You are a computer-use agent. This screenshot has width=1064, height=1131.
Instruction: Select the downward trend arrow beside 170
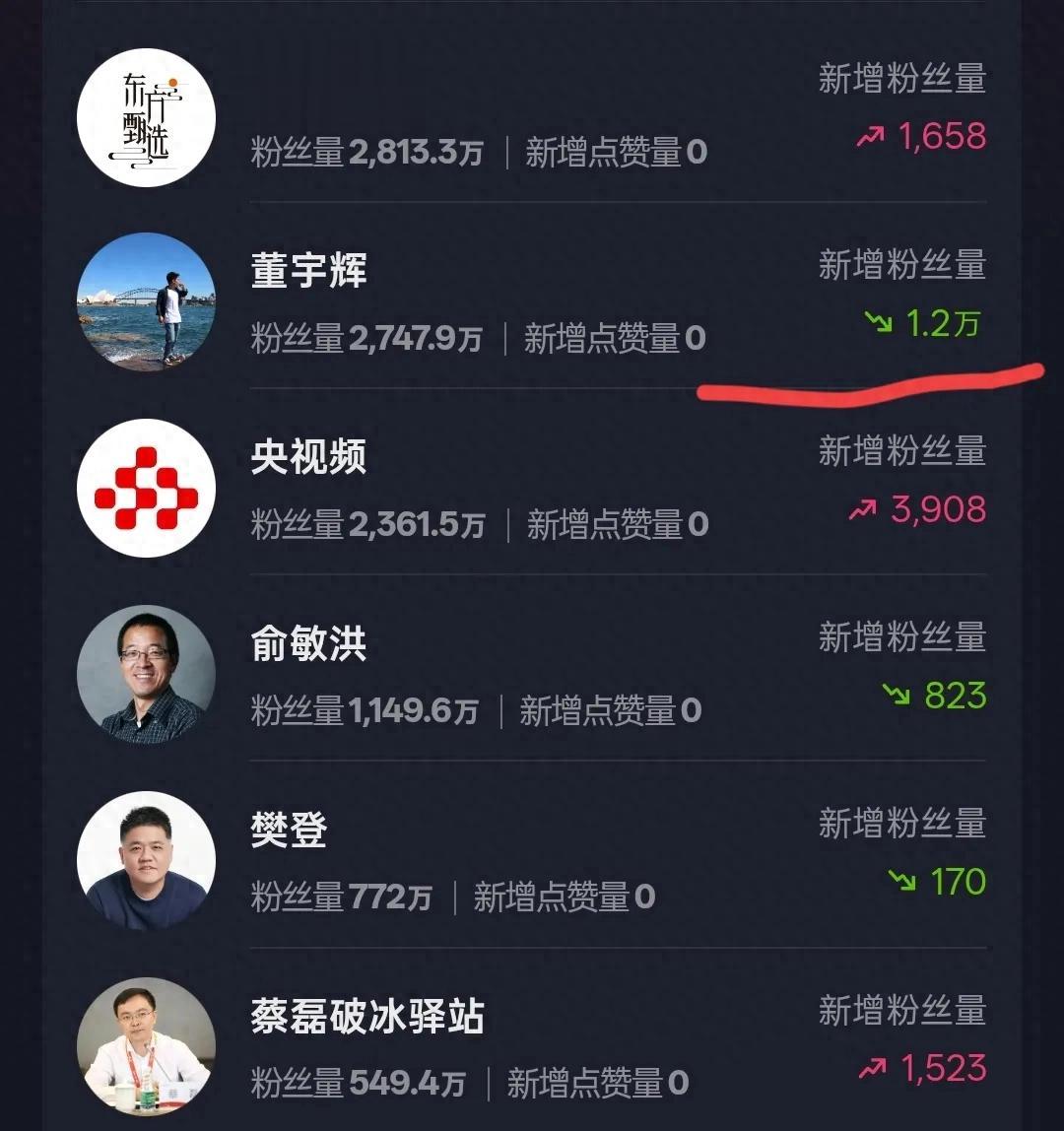(x=901, y=880)
